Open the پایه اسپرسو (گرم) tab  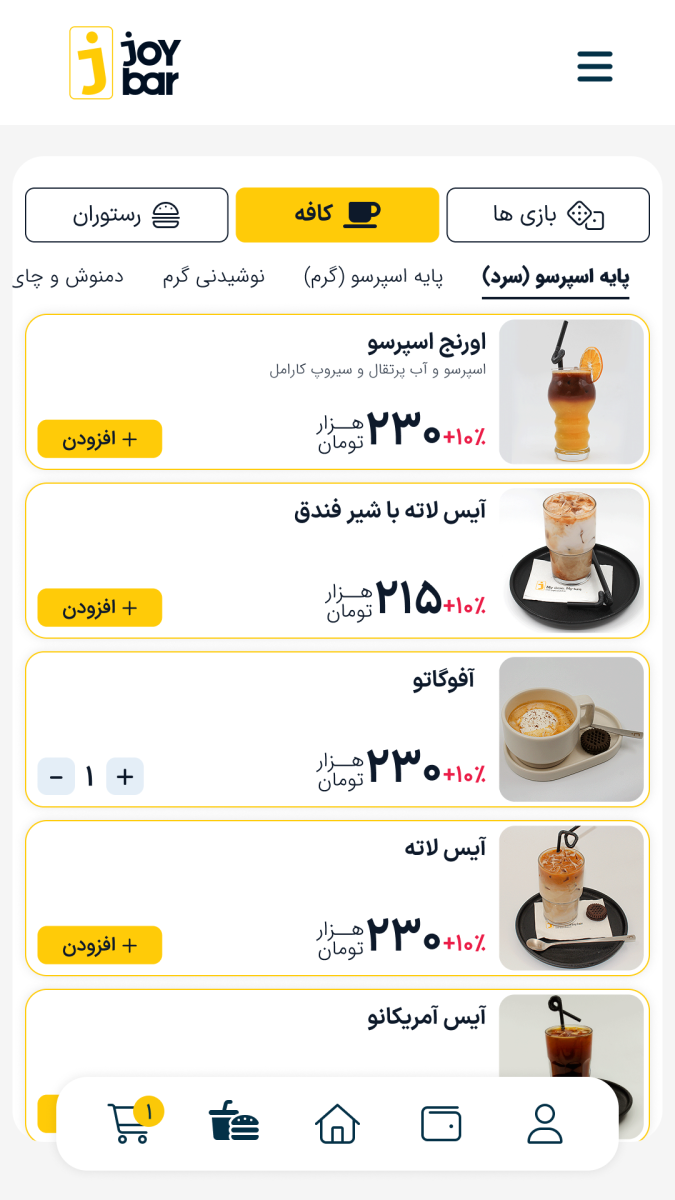coord(373,276)
